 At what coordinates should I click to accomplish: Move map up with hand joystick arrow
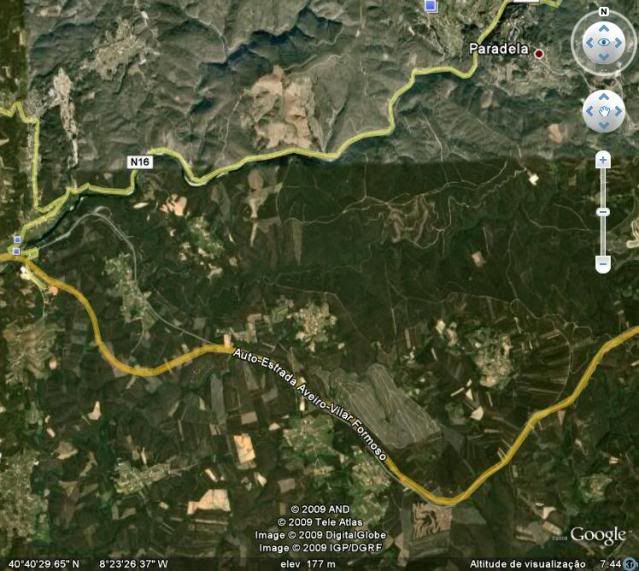click(x=603, y=97)
